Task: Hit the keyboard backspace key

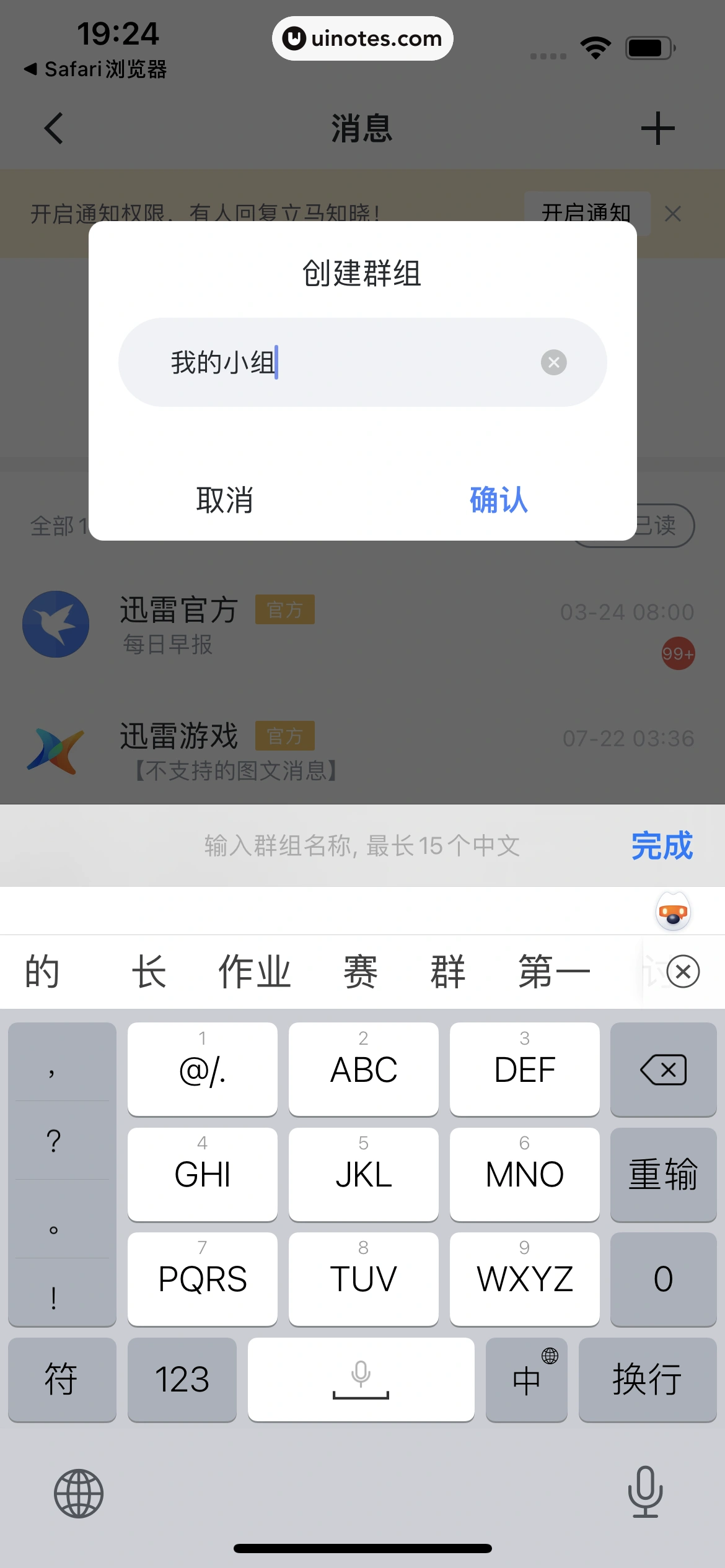Action: coord(663,1069)
